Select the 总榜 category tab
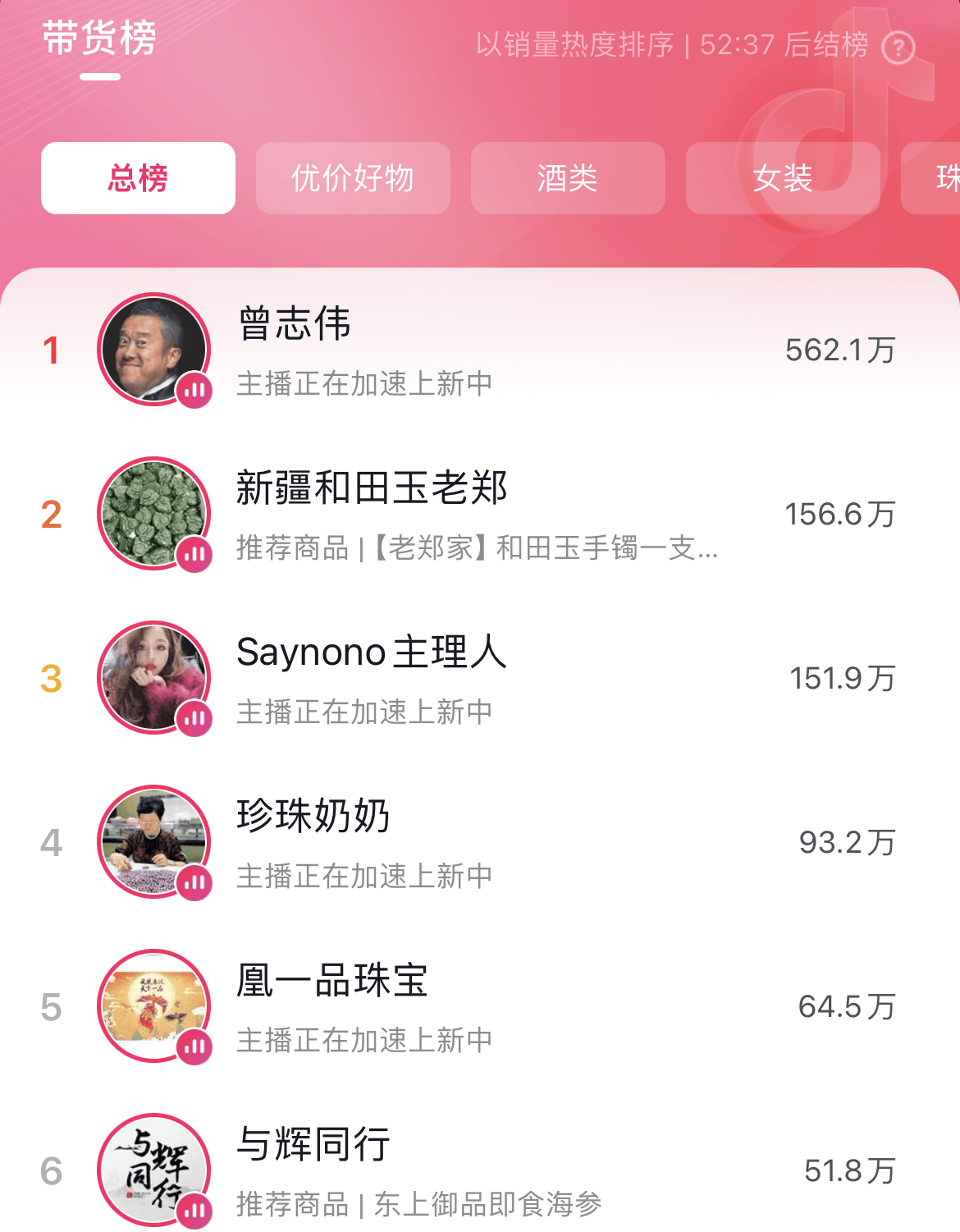 tap(138, 178)
